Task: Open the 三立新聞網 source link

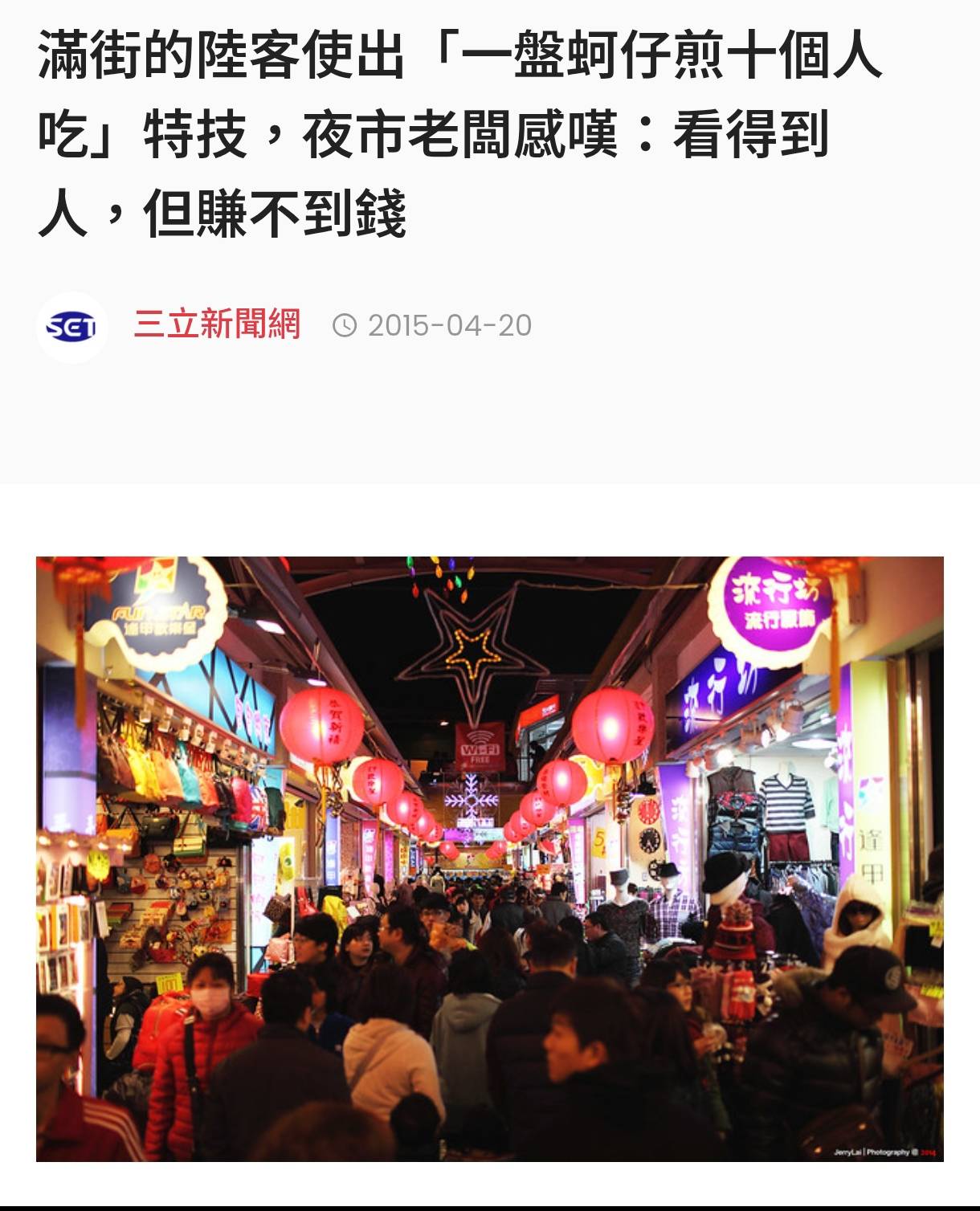Action: point(217,324)
